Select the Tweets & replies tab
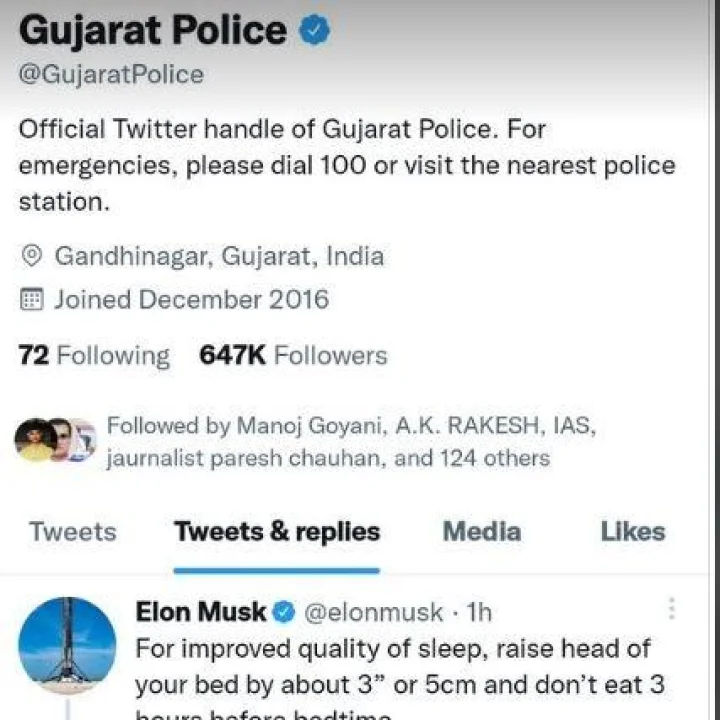 point(277,532)
